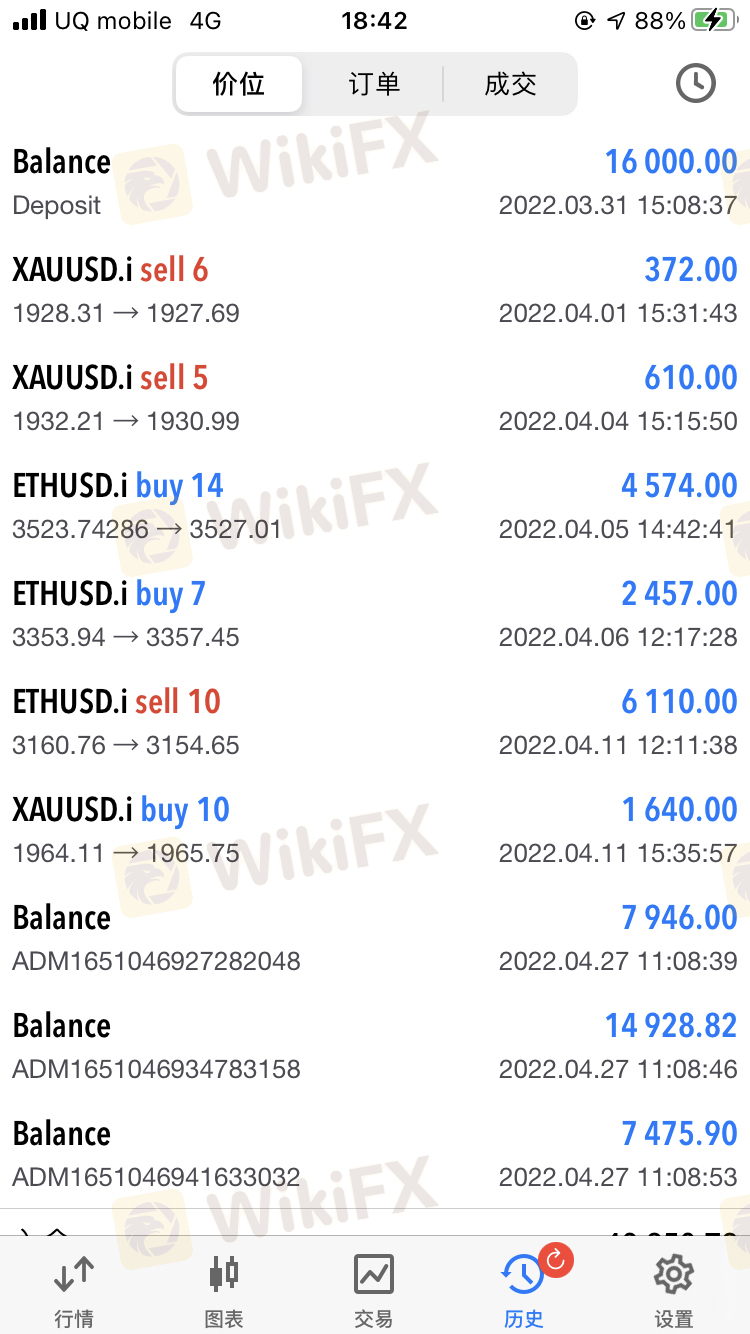
Task: Expand the ETHUSD.i sell 10 entry
Action: click(375, 722)
